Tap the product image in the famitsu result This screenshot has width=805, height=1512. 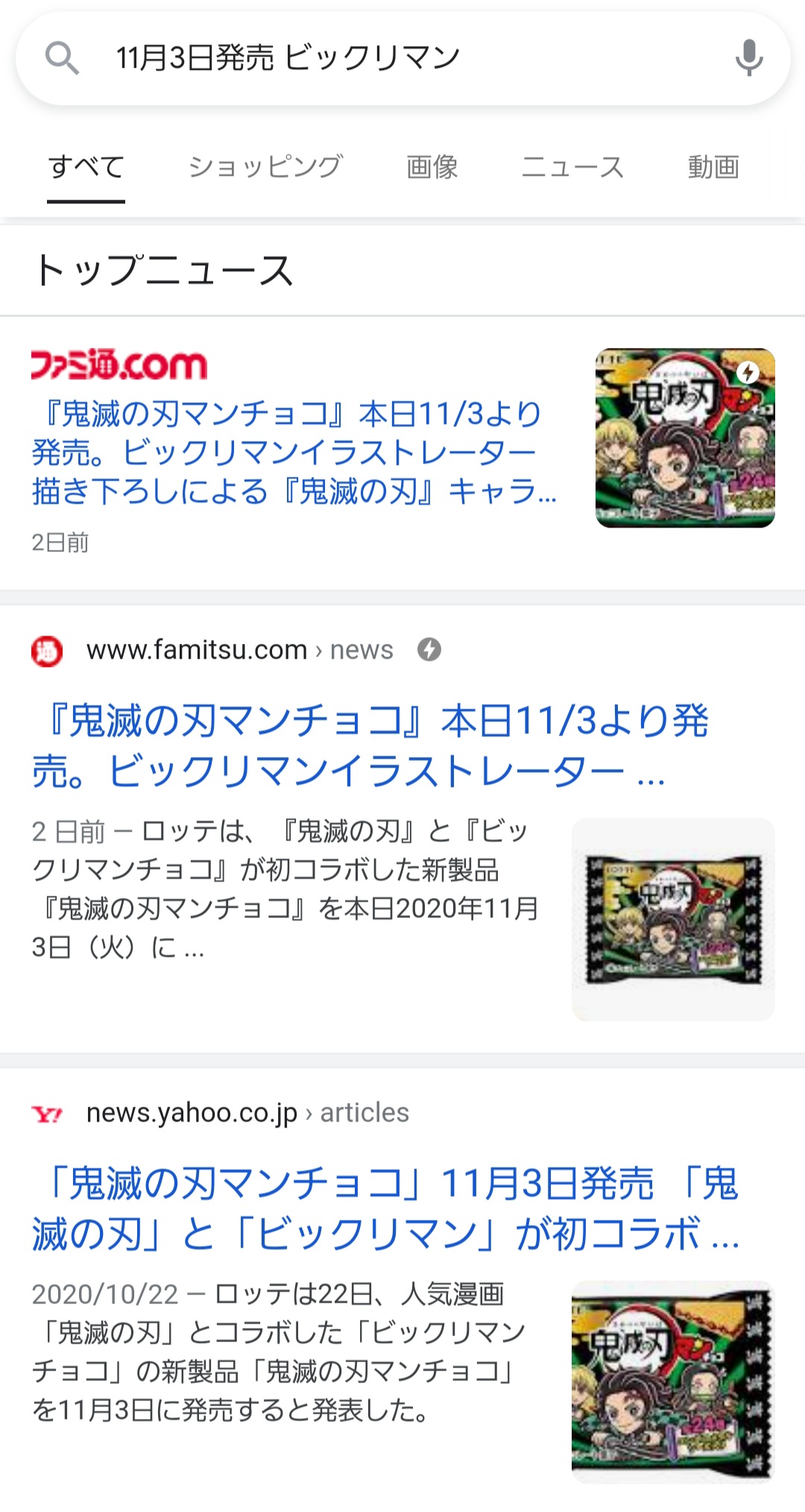(x=673, y=920)
